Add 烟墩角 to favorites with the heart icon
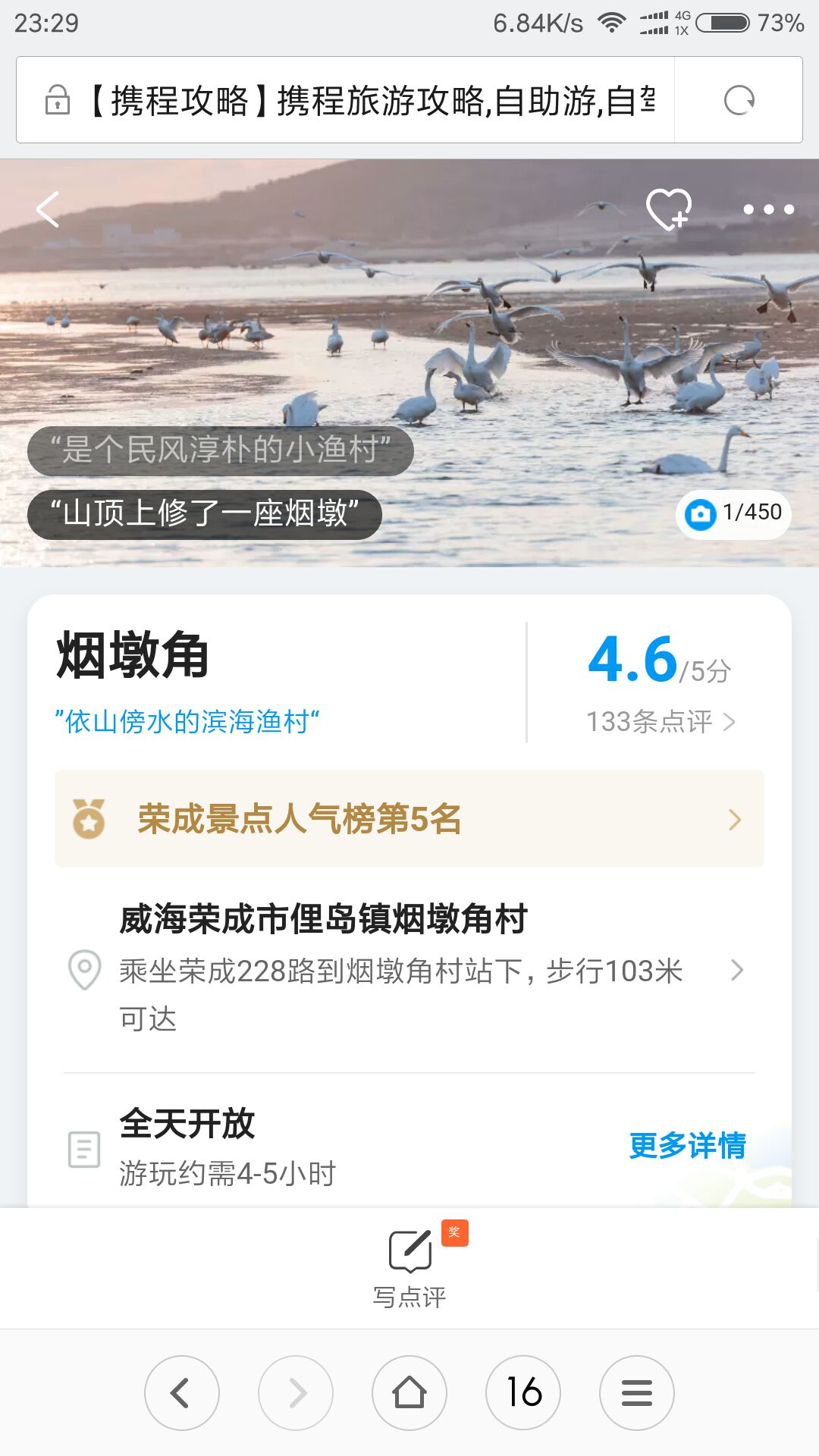This screenshot has width=819, height=1456. tap(668, 209)
